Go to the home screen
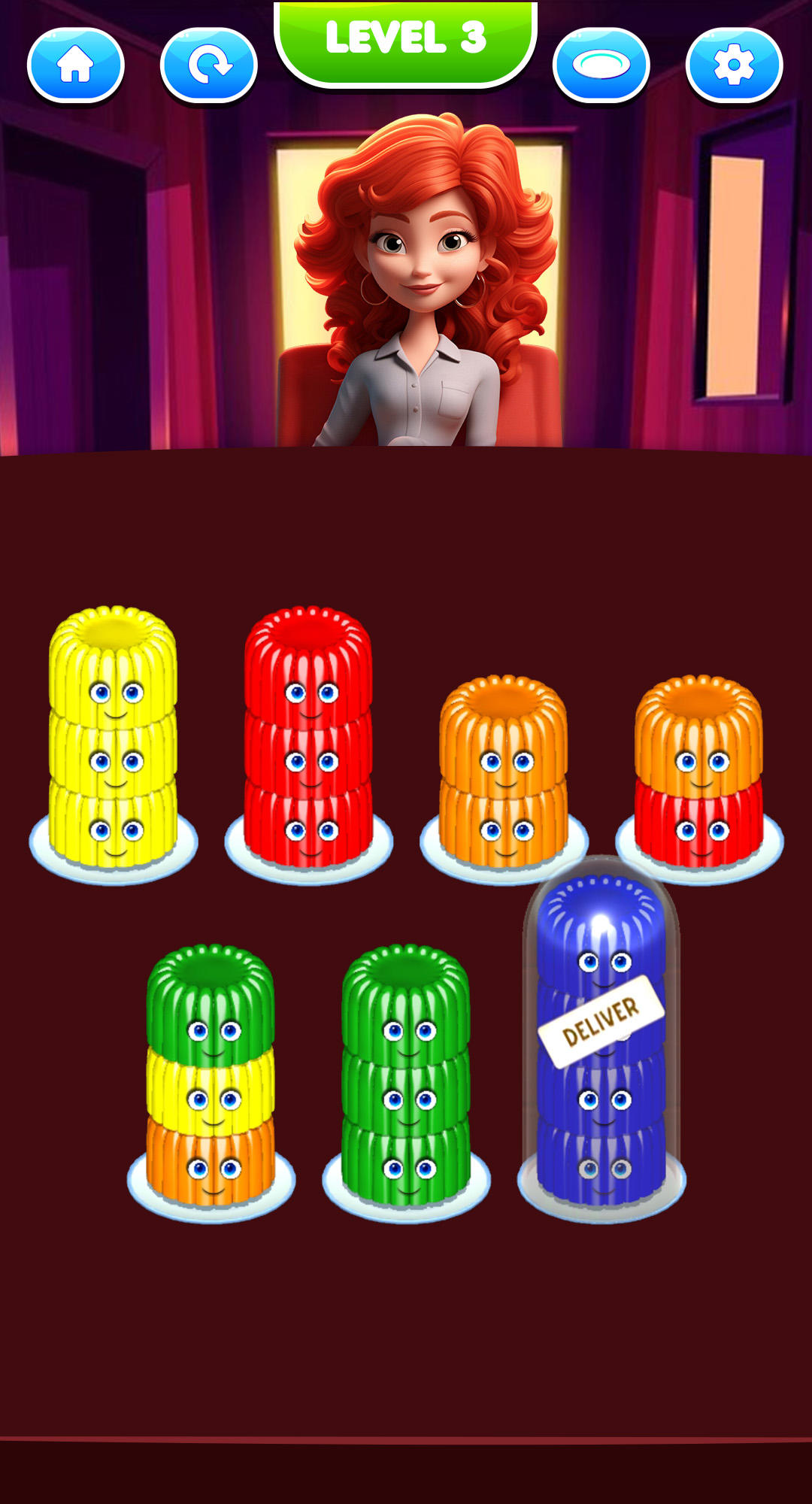The height and width of the screenshot is (1504, 812). [x=75, y=65]
